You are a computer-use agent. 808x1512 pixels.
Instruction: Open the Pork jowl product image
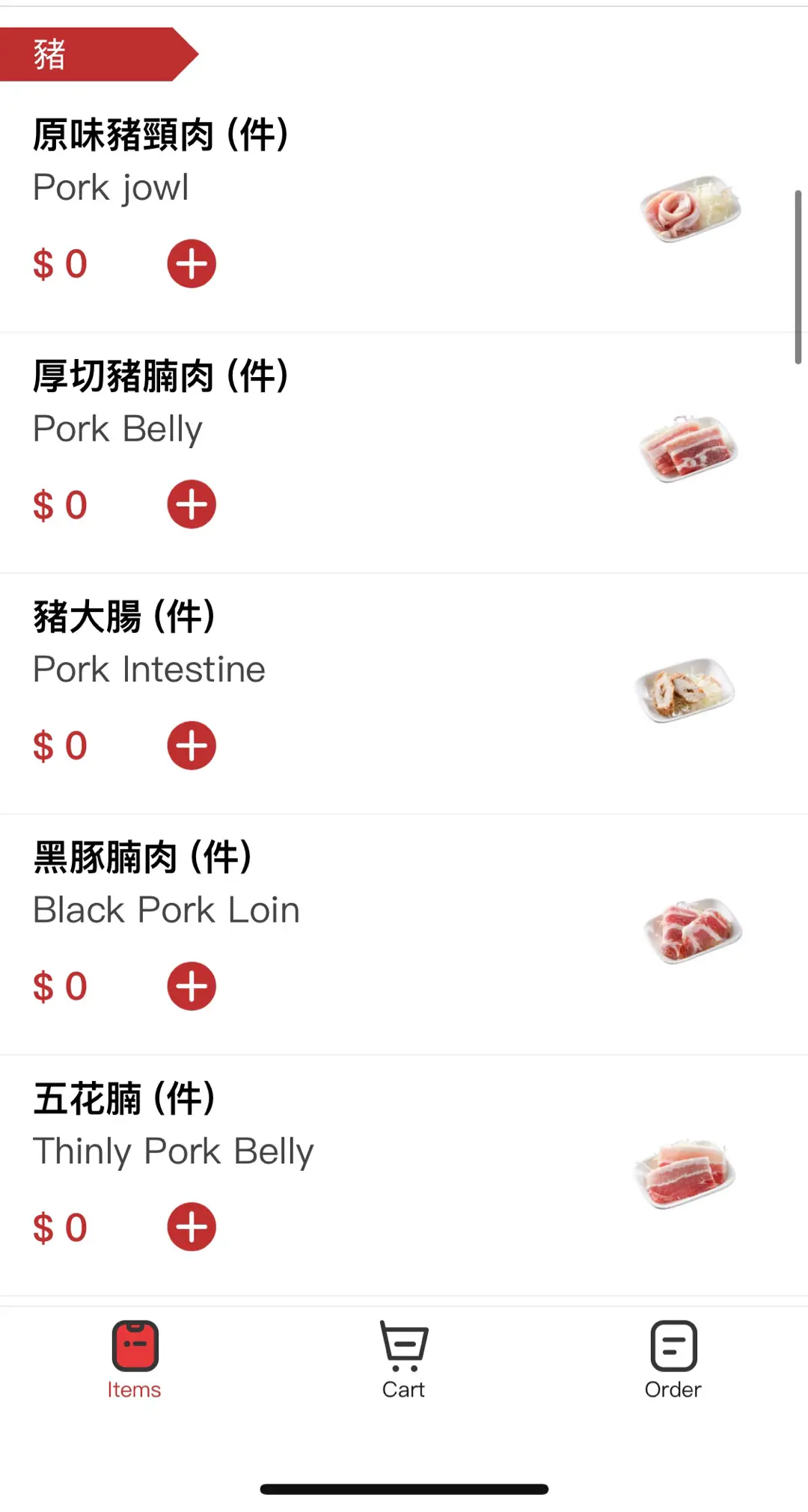(690, 209)
